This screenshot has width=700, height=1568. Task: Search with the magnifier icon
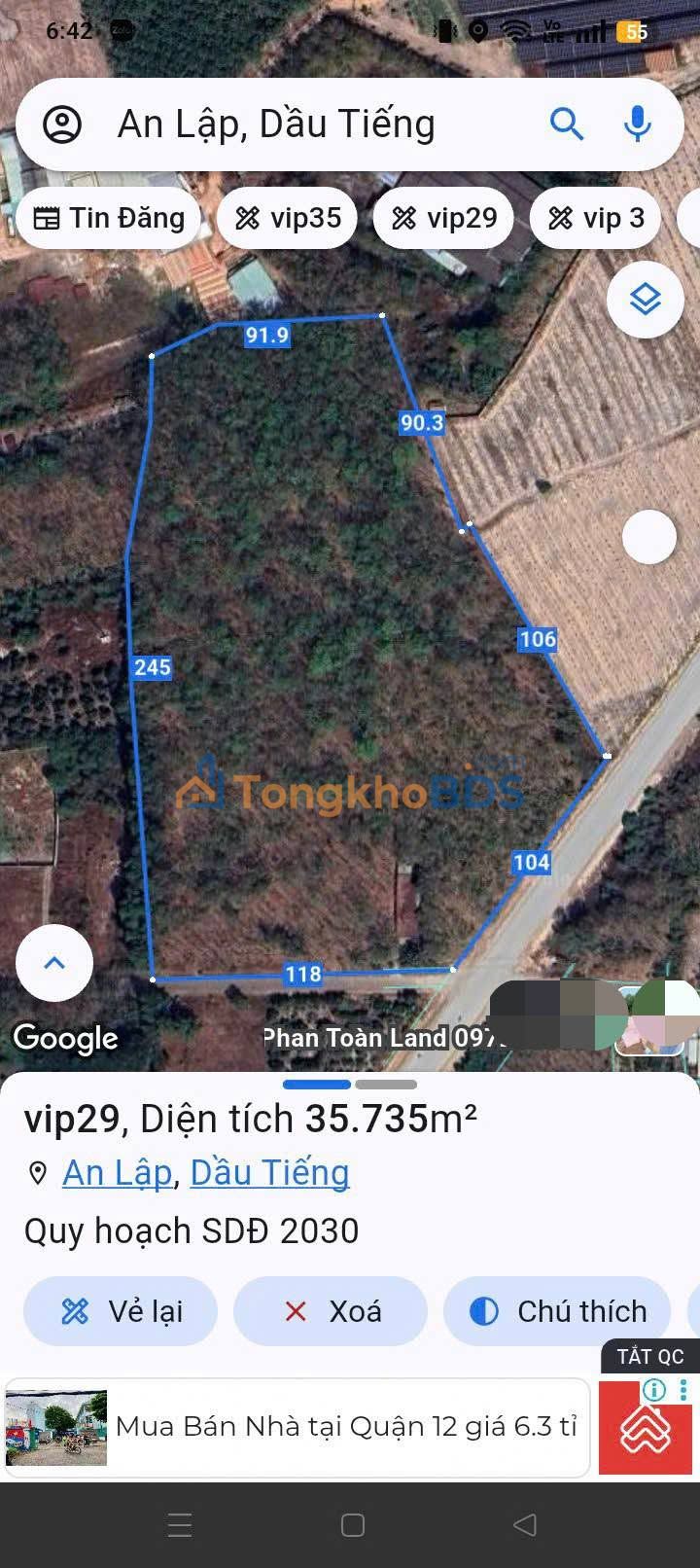[x=566, y=125]
